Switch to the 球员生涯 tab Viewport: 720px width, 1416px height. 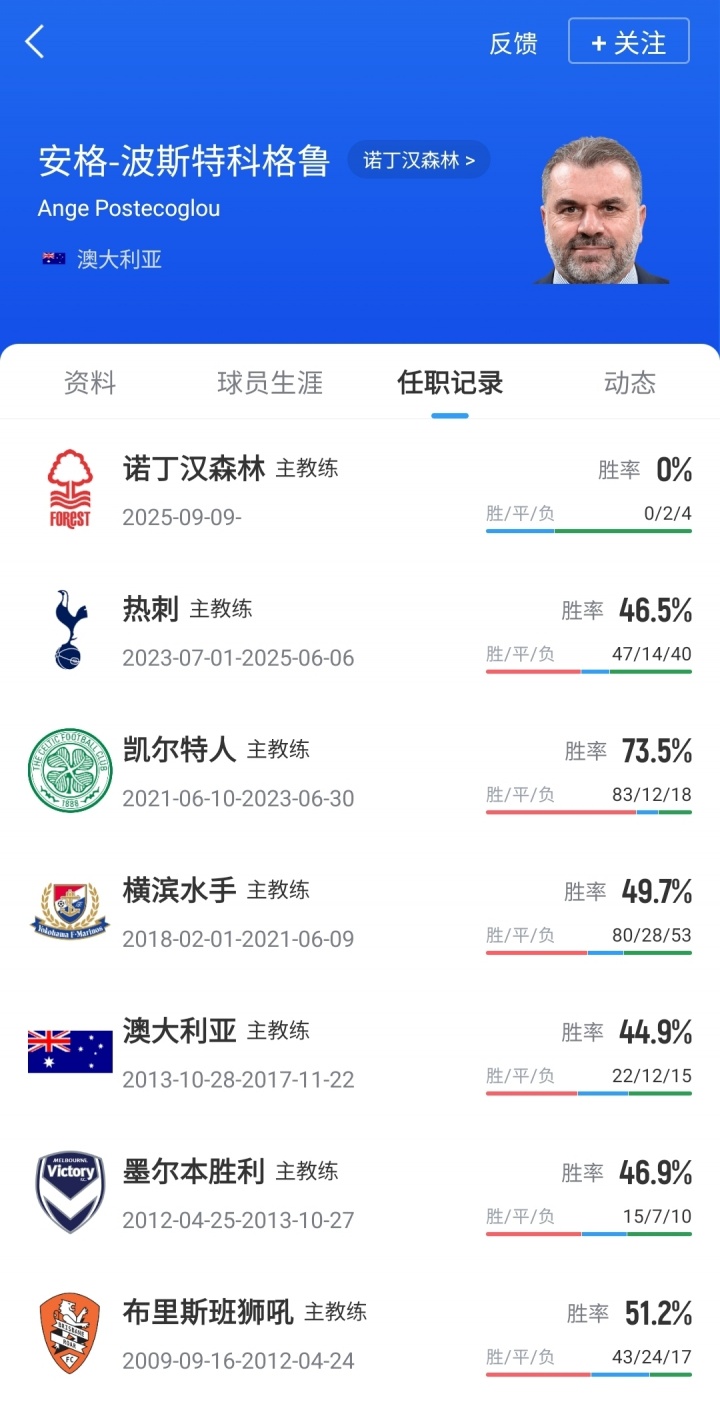270,382
